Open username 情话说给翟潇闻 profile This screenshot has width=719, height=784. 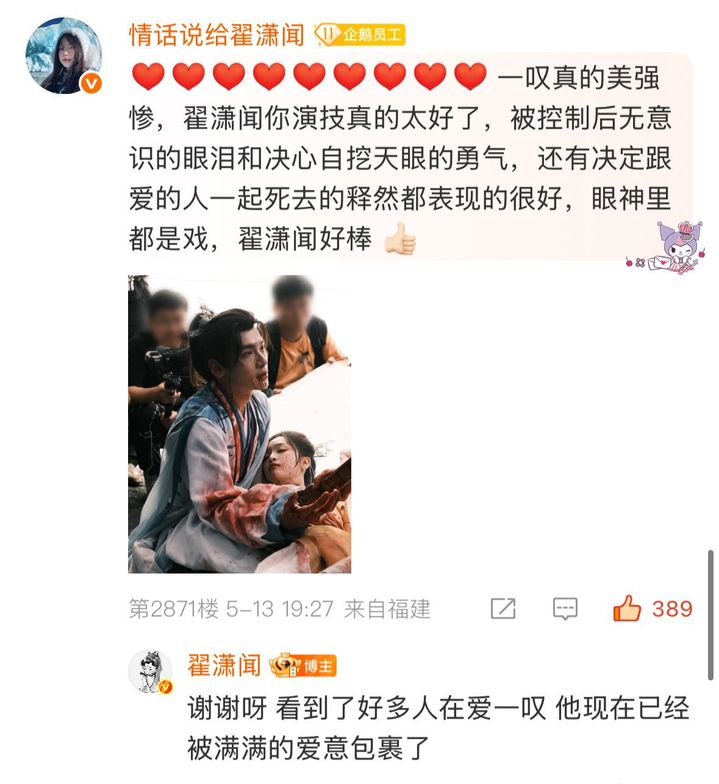coord(216,35)
